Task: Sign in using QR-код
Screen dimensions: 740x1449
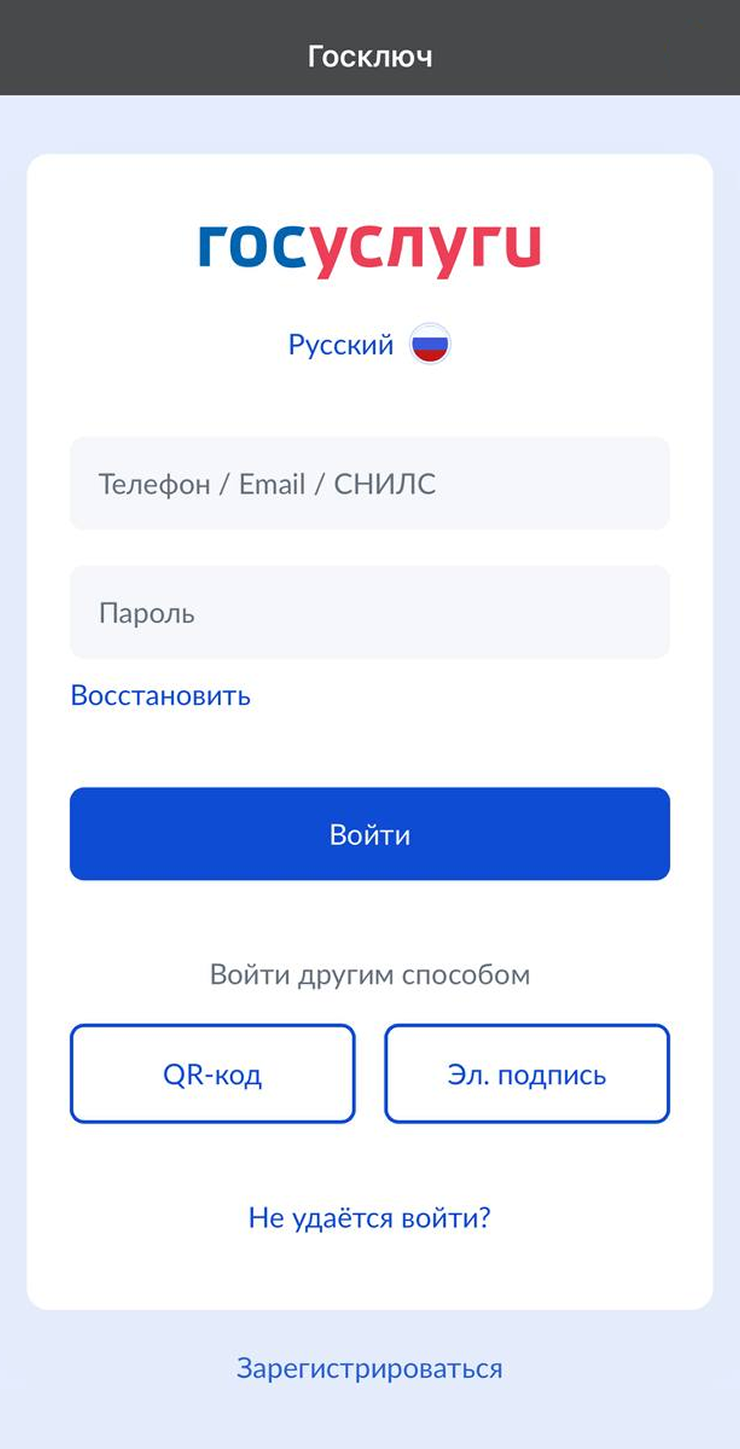Action: (212, 1074)
